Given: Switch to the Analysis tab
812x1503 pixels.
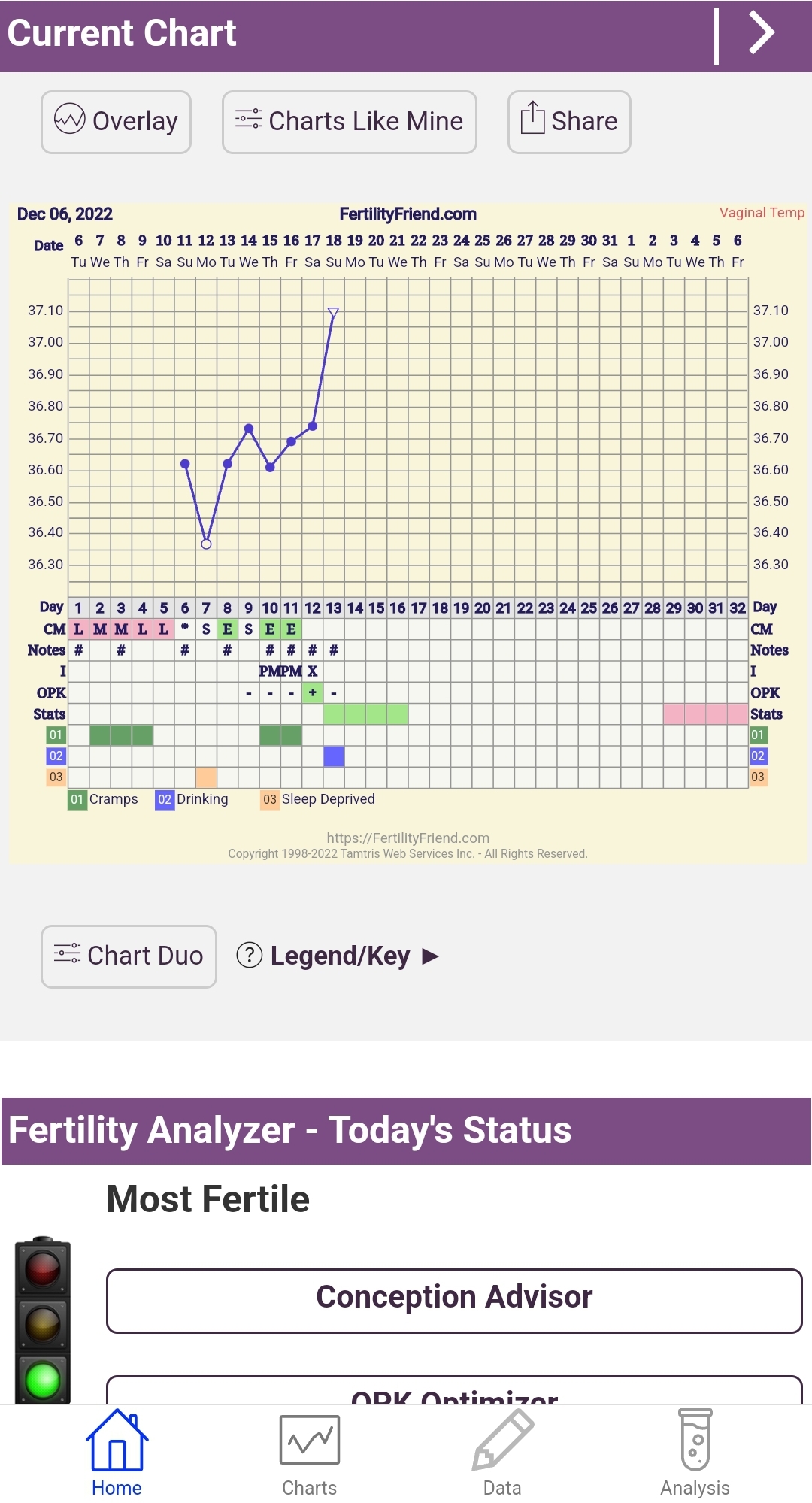Looking at the screenshot, I should click(x=695, y=1454).
